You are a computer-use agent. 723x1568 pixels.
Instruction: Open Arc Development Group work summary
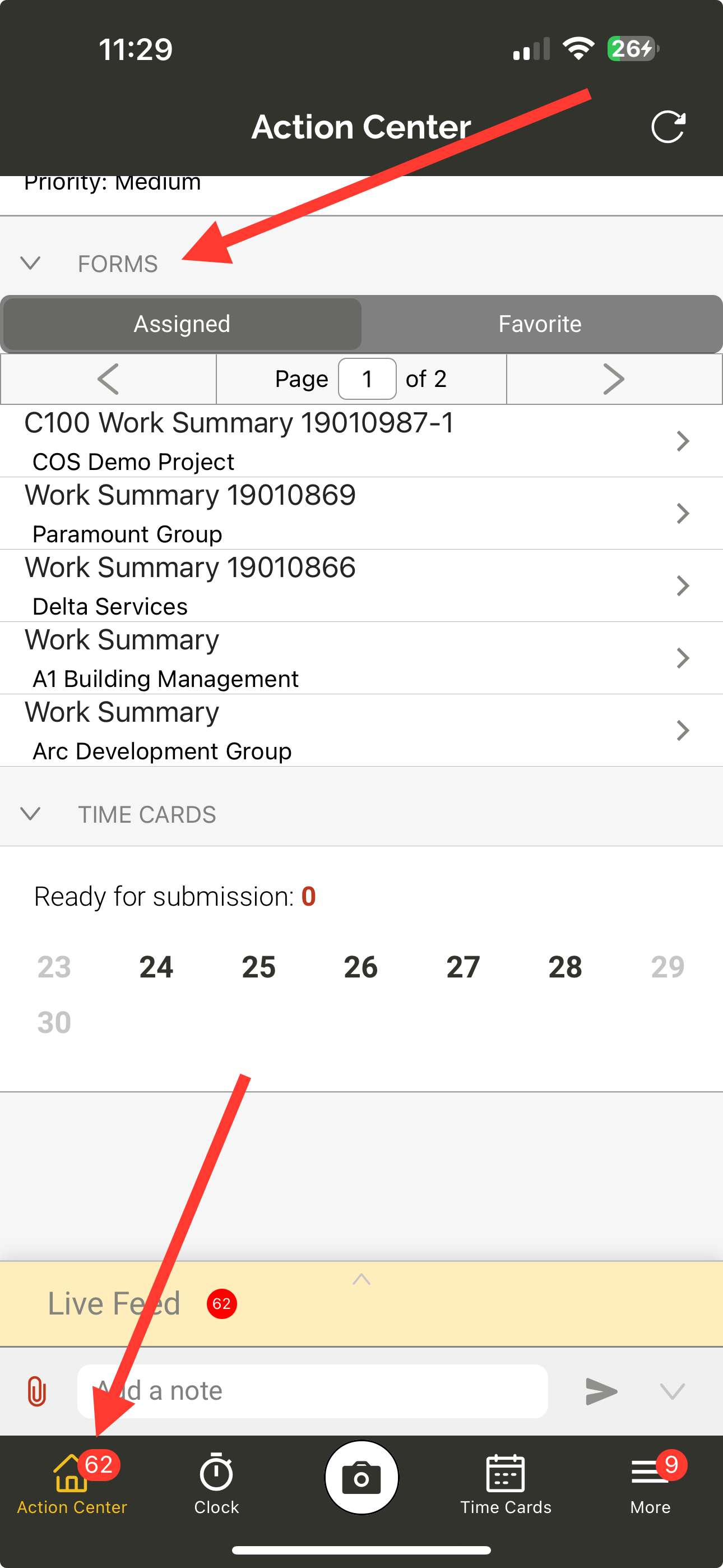[361, 730]
